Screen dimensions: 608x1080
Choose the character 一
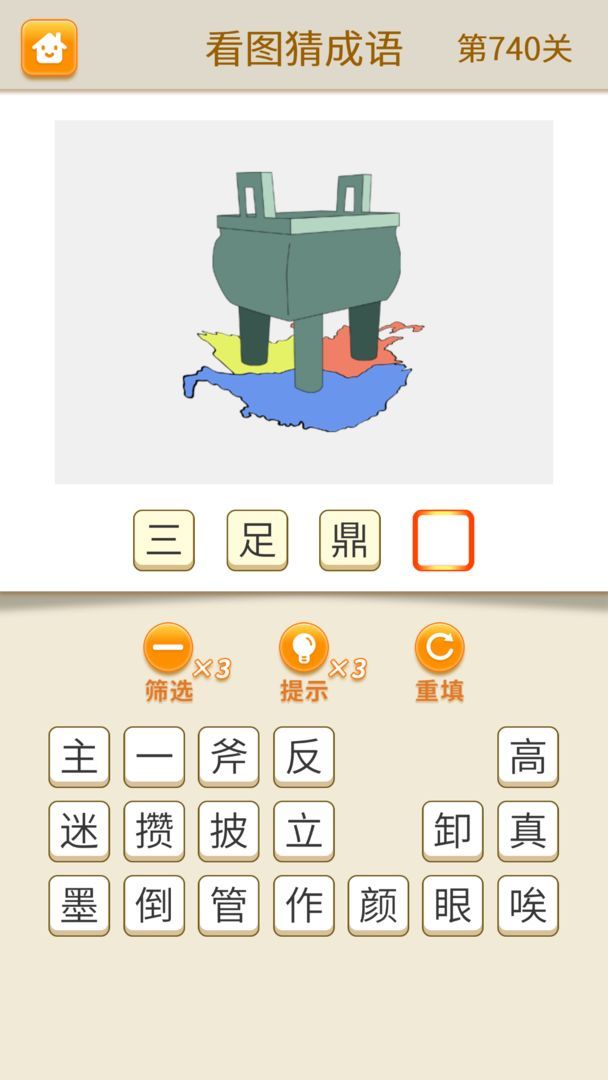154,757
